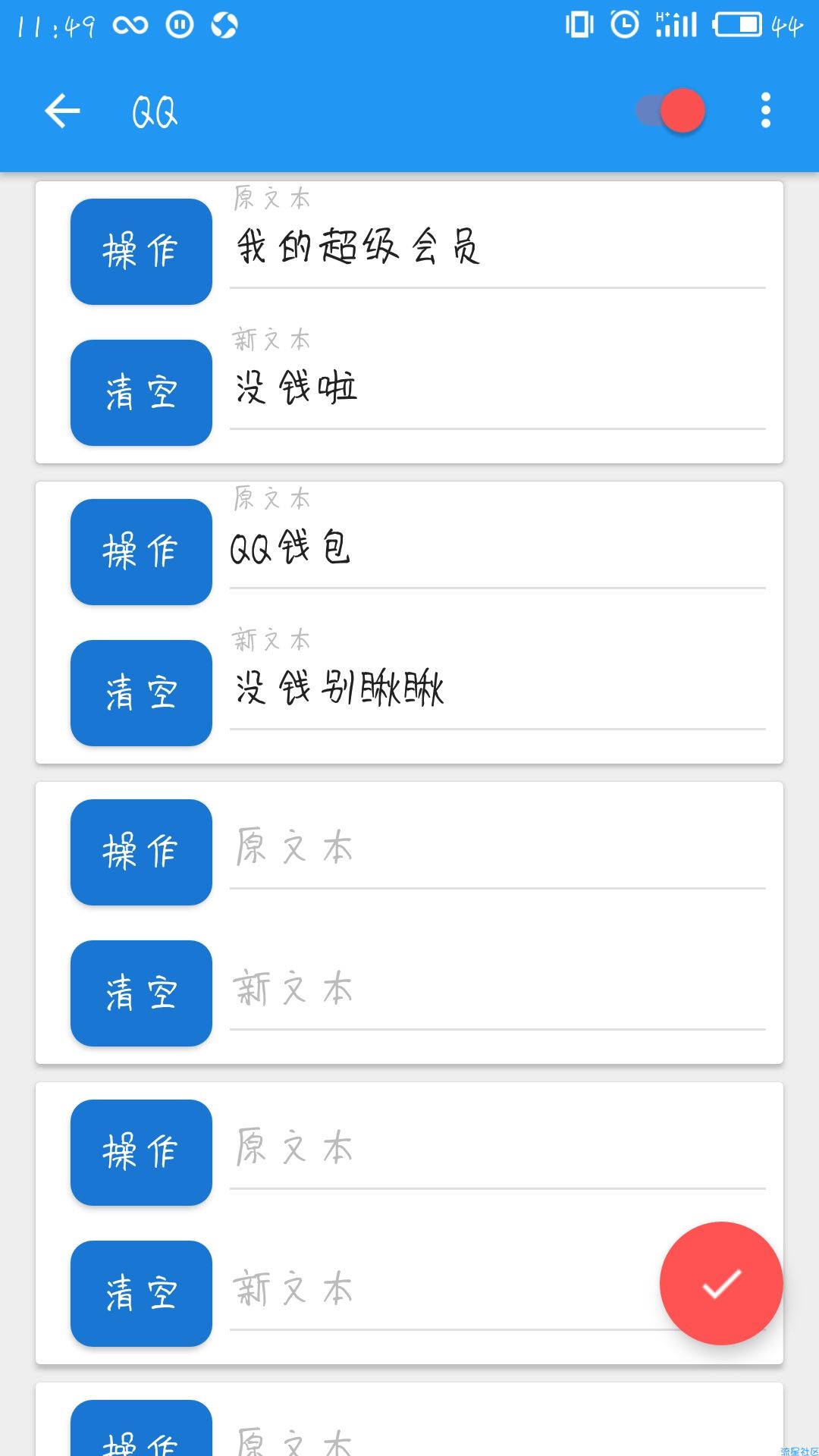Clear the text 没钱别瞅瞅
Viewport: 819px width, 1456px height.
[x=141, y=693]
